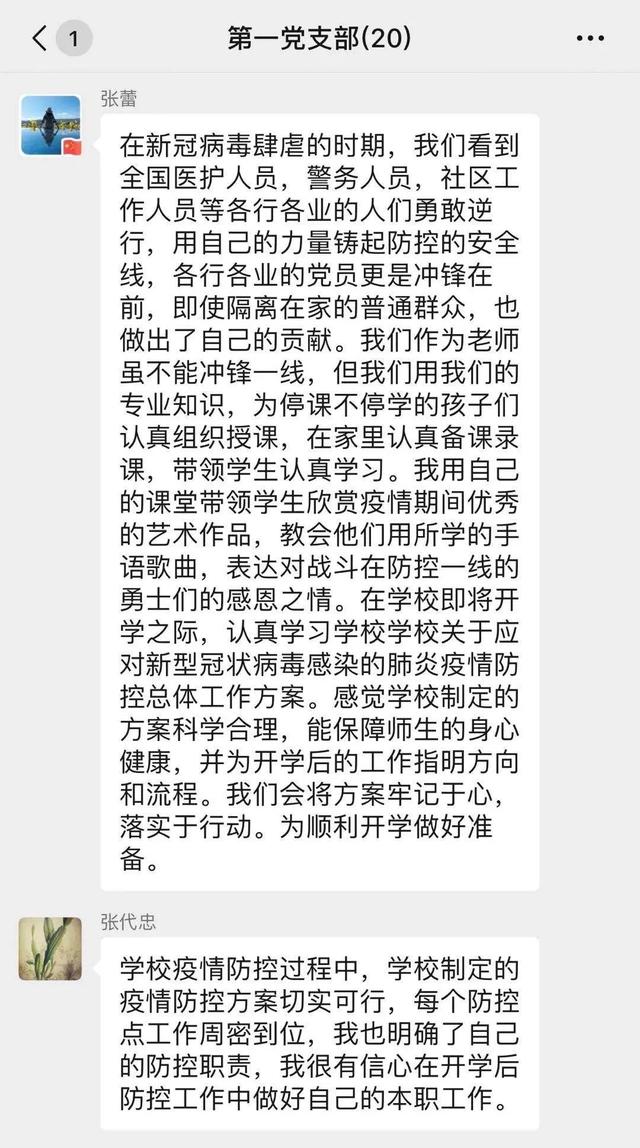640x1148 pixels.
Task: Open 张蕾's profile avatar
Action: (51, 125)
